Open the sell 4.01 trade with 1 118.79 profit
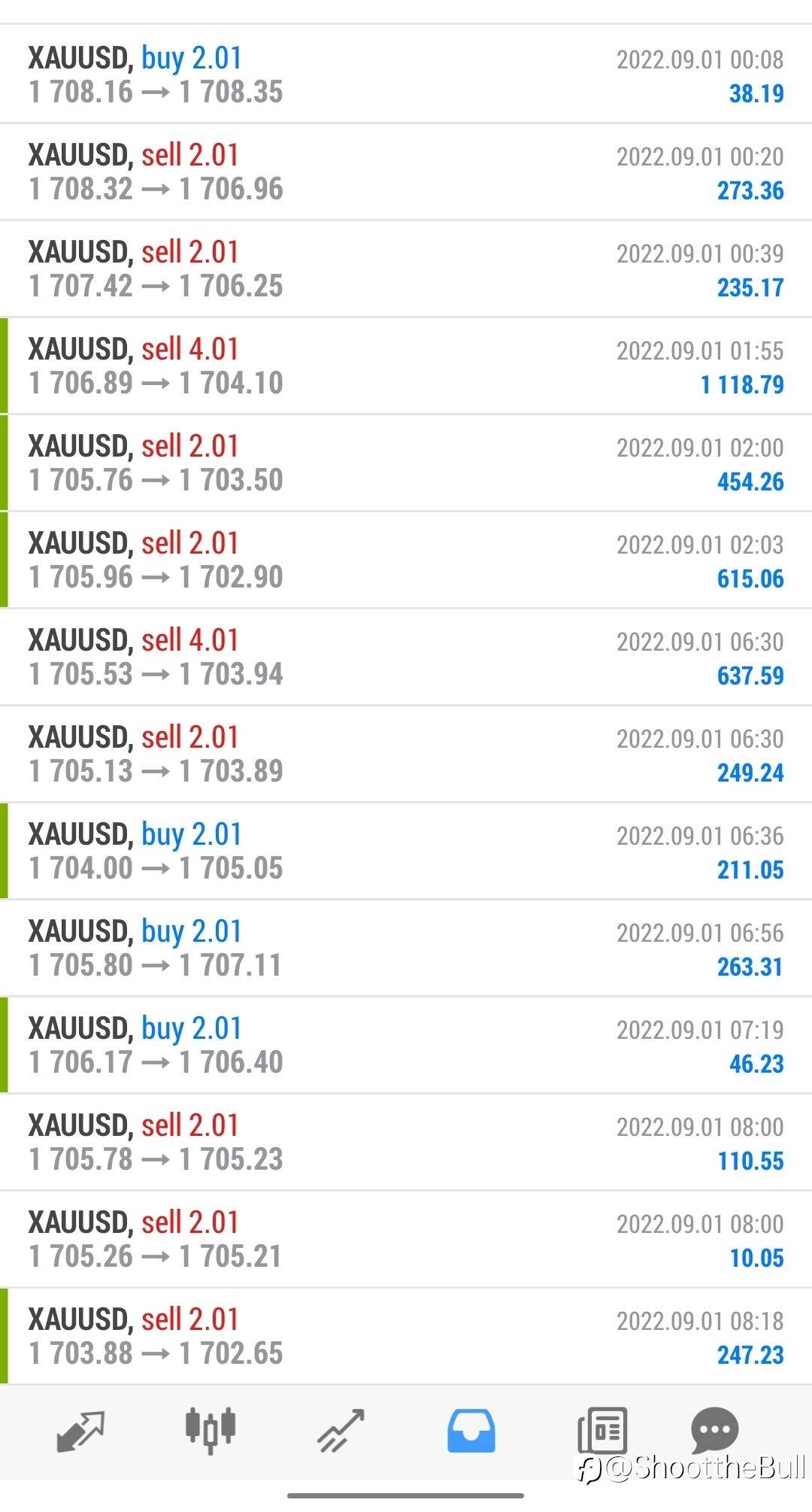The height and width of the screenshot is (1512, 812). (x=406, y=366)
